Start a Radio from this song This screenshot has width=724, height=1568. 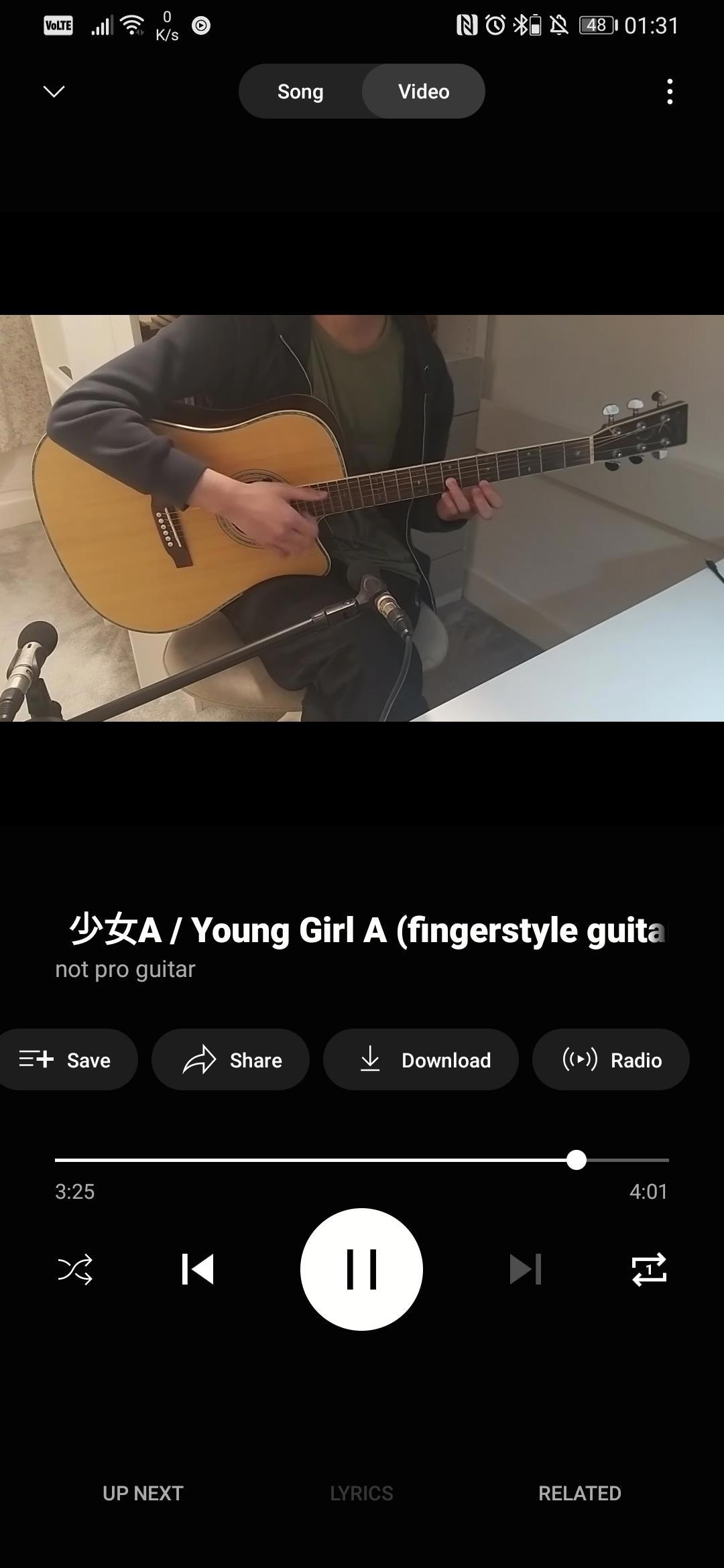[611, 1059]
